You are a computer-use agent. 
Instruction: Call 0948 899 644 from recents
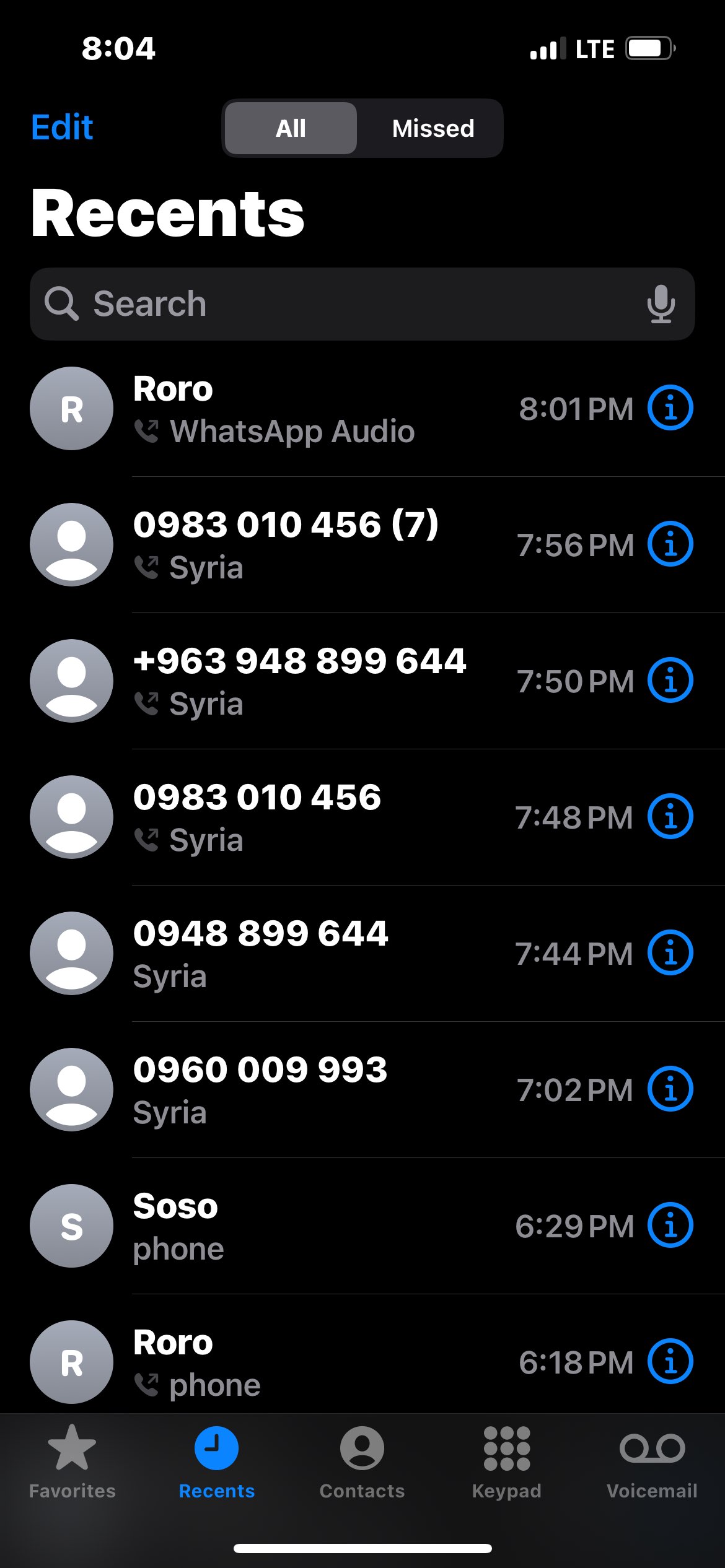coord(310,954)
